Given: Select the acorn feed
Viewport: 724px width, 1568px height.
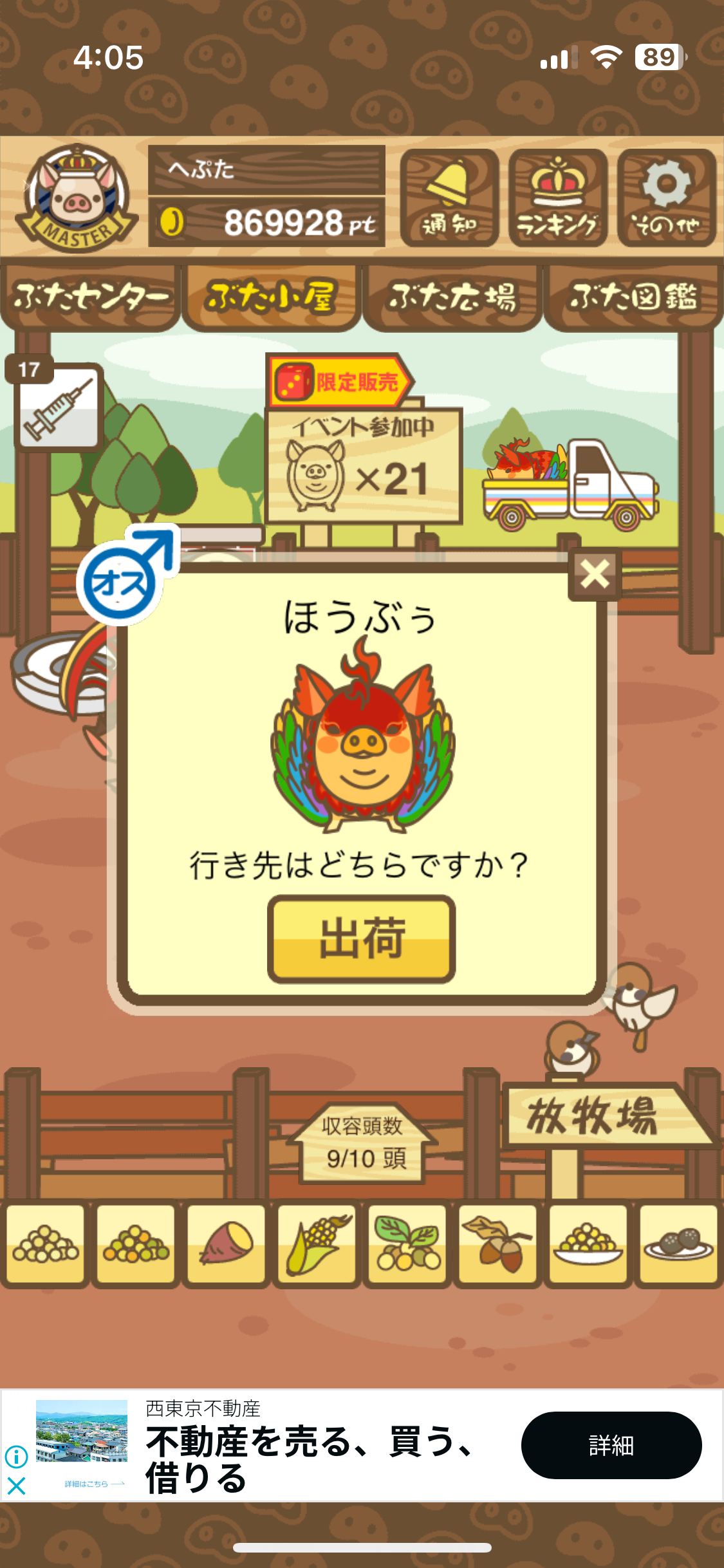Looking at the screenshot, I should click(x=497, y=1244).
